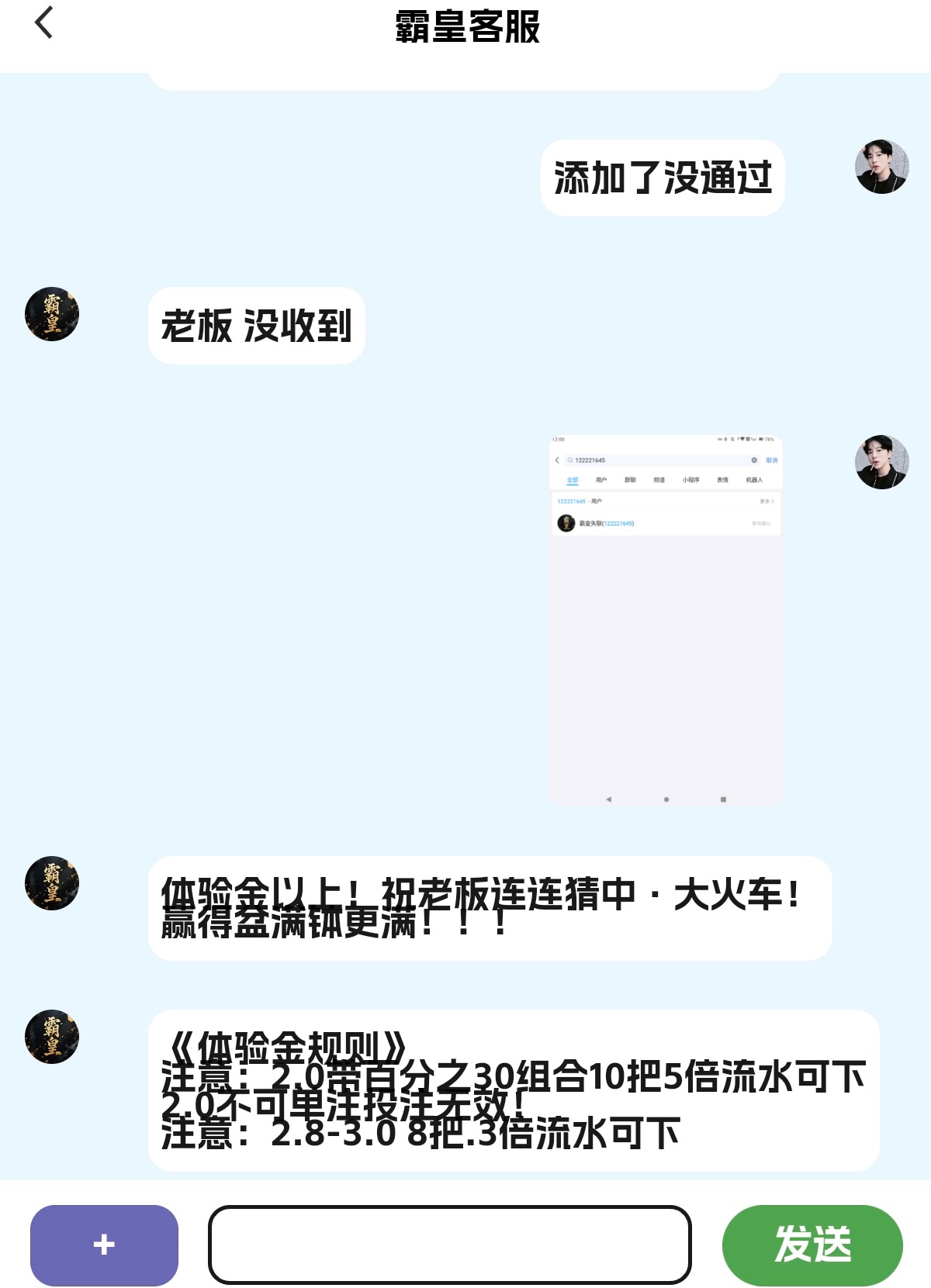Open the sent screenshot image
The width and height of the screenshot is (931, 1288).
click(666, 620)
